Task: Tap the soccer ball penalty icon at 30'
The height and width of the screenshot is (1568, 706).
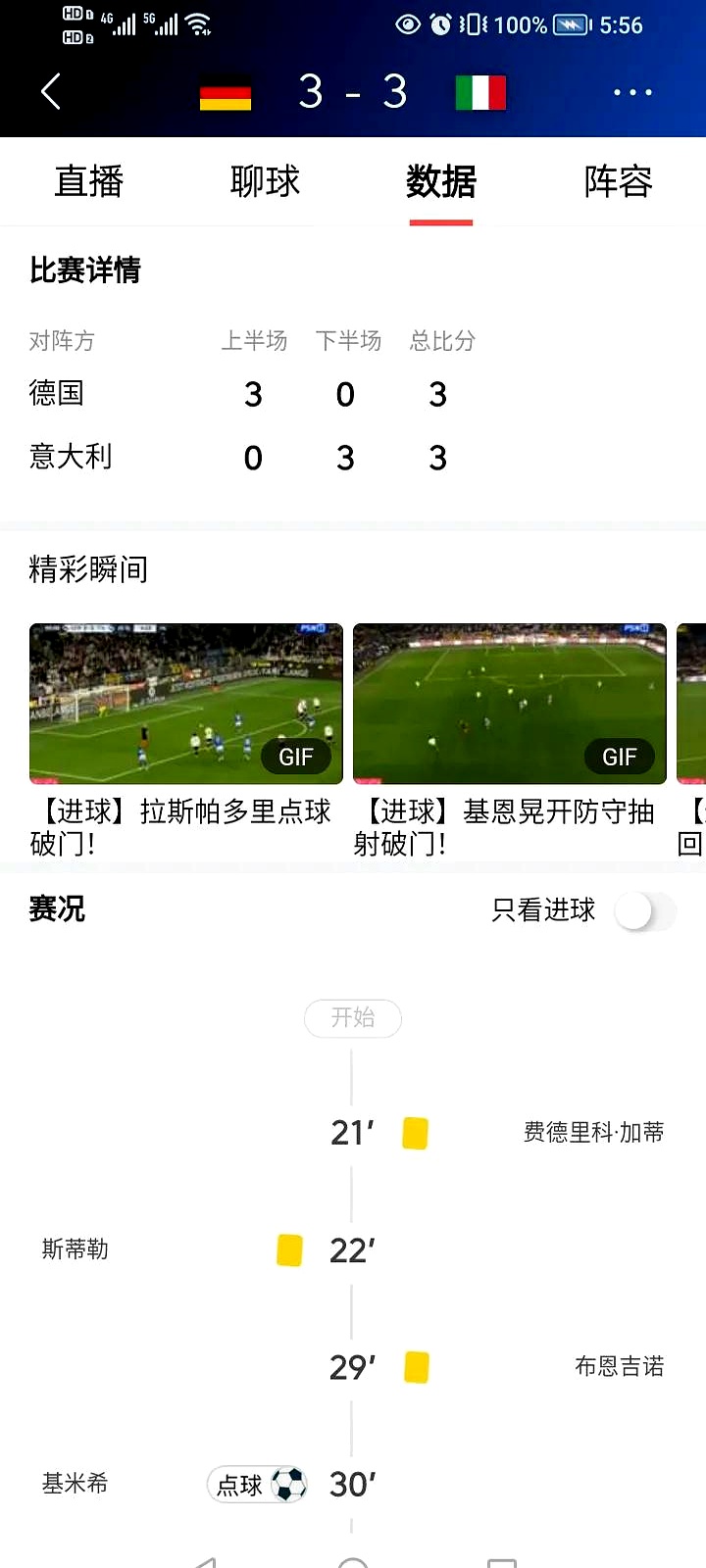Action: point(287,1485)
